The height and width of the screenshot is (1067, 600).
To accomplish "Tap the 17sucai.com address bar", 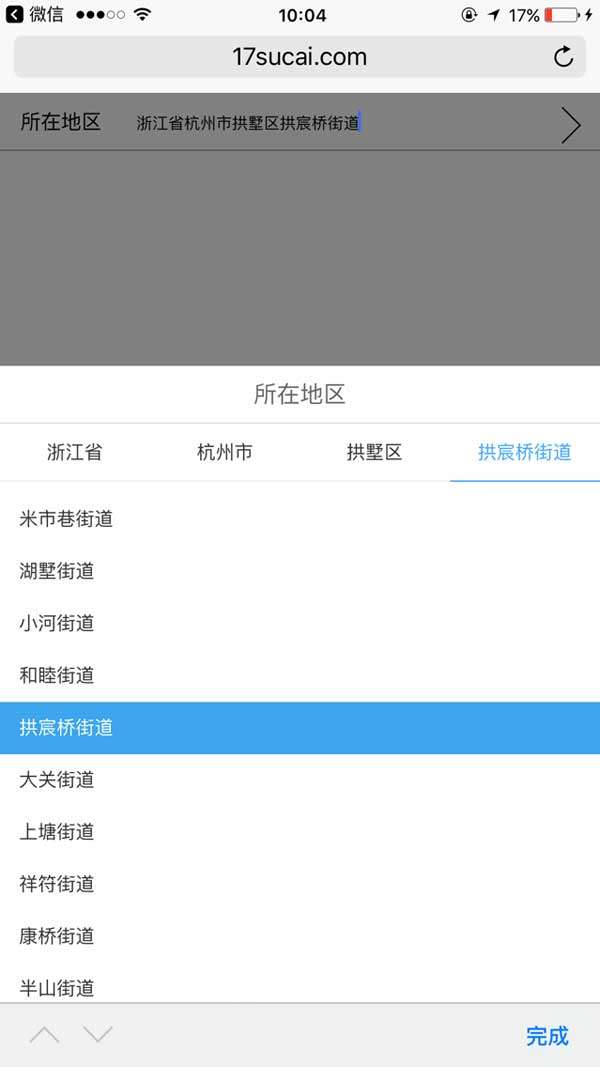I will tap(299, 57).
